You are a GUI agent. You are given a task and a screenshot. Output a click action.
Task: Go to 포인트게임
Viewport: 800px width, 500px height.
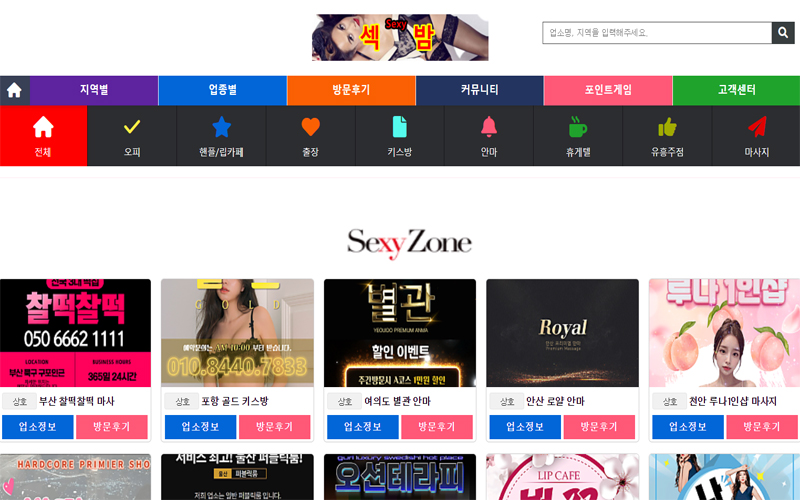coord(608,90)
